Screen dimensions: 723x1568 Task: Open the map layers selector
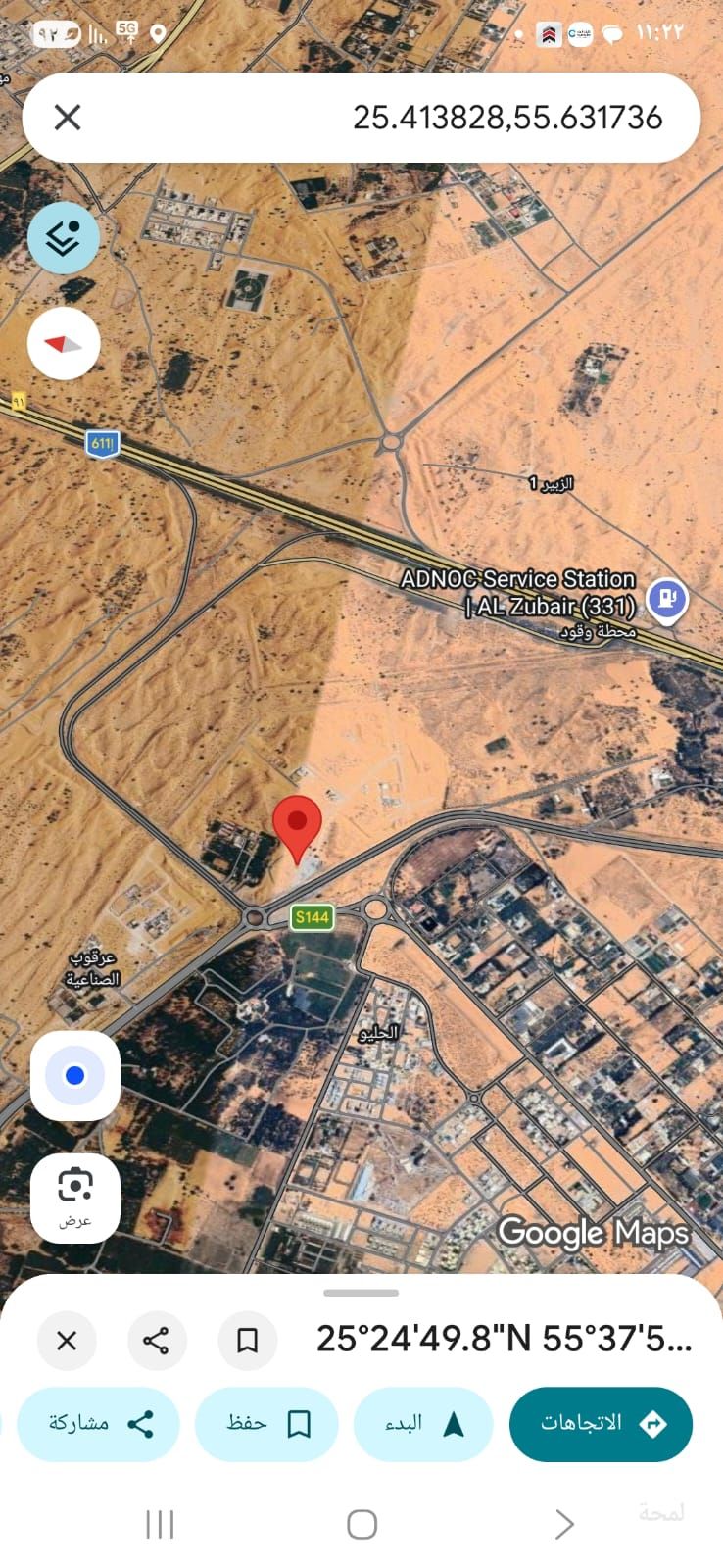click(64, 238)
